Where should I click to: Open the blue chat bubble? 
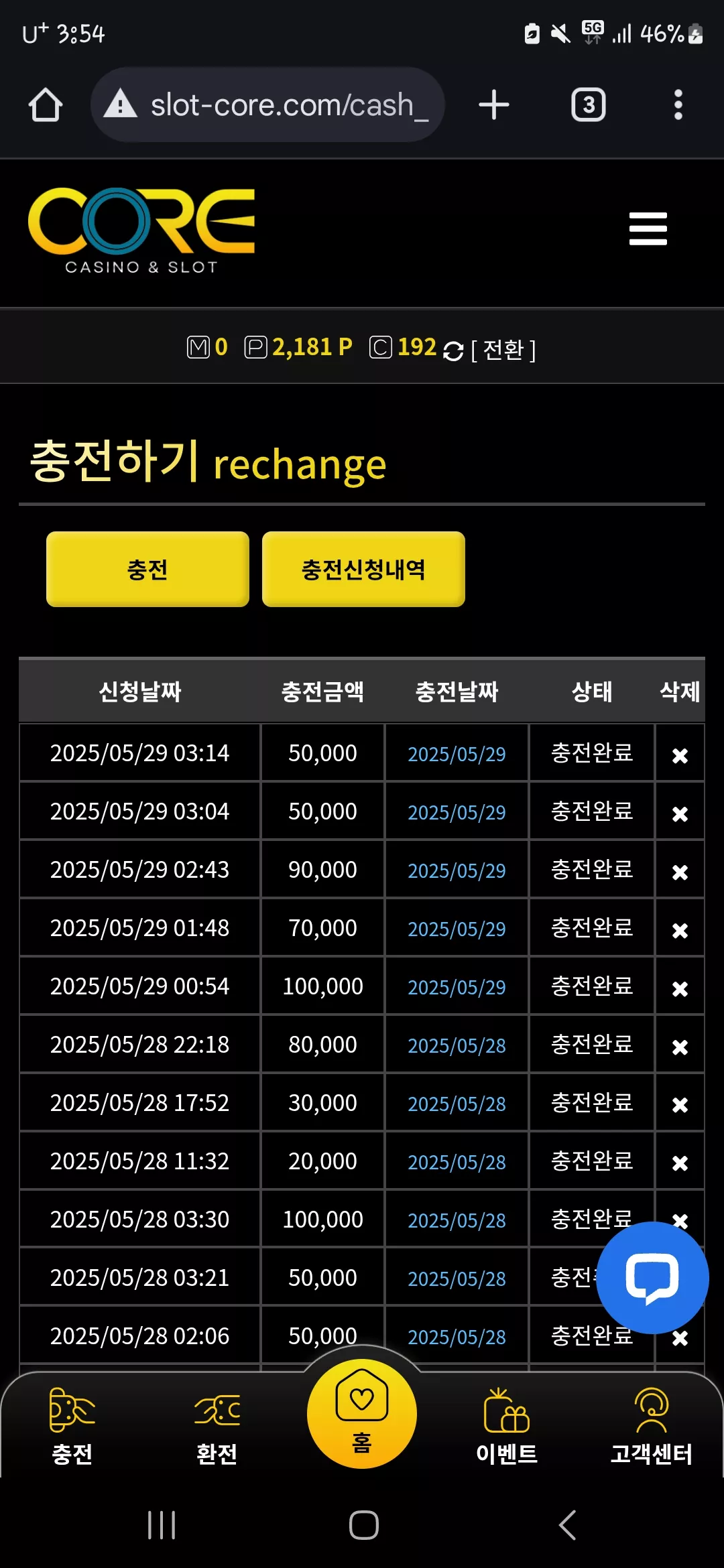[652, 1277]
